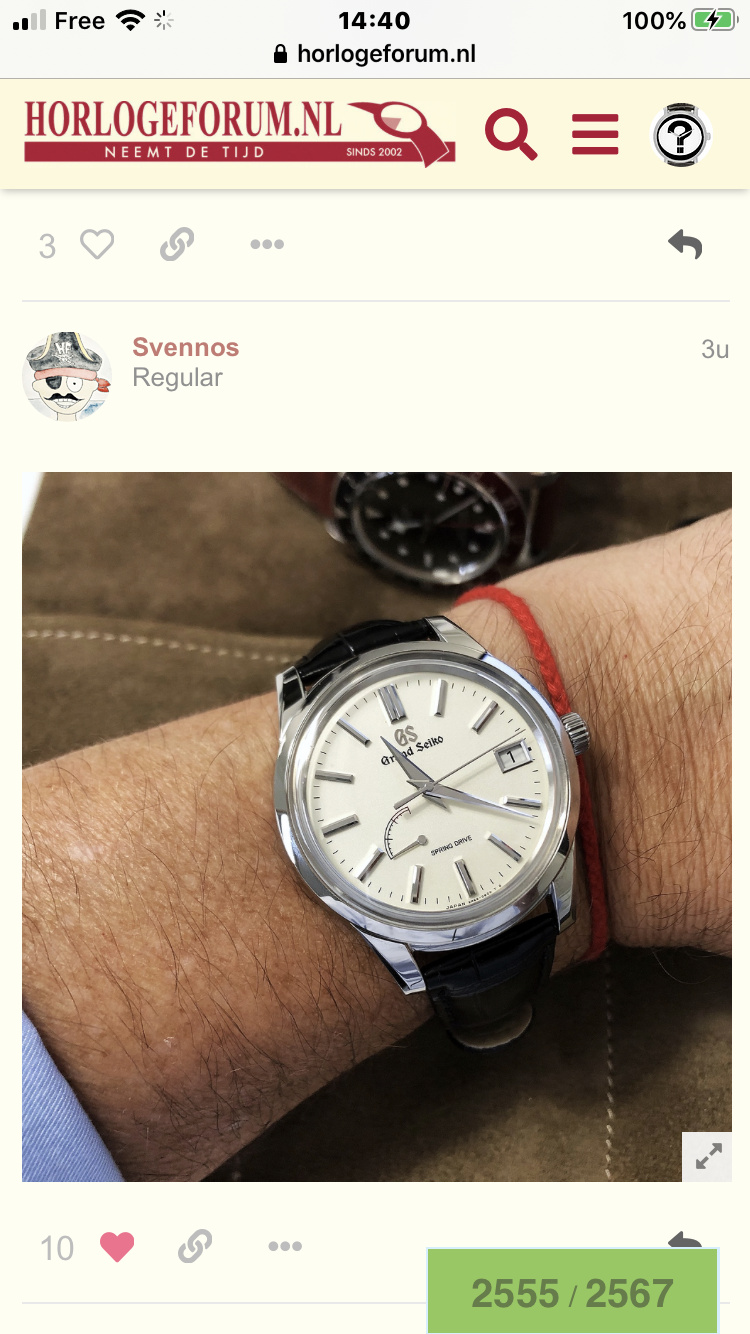Reply to the upper post
This screenshot has width=750, height=1334.
(x=685, y=244)
